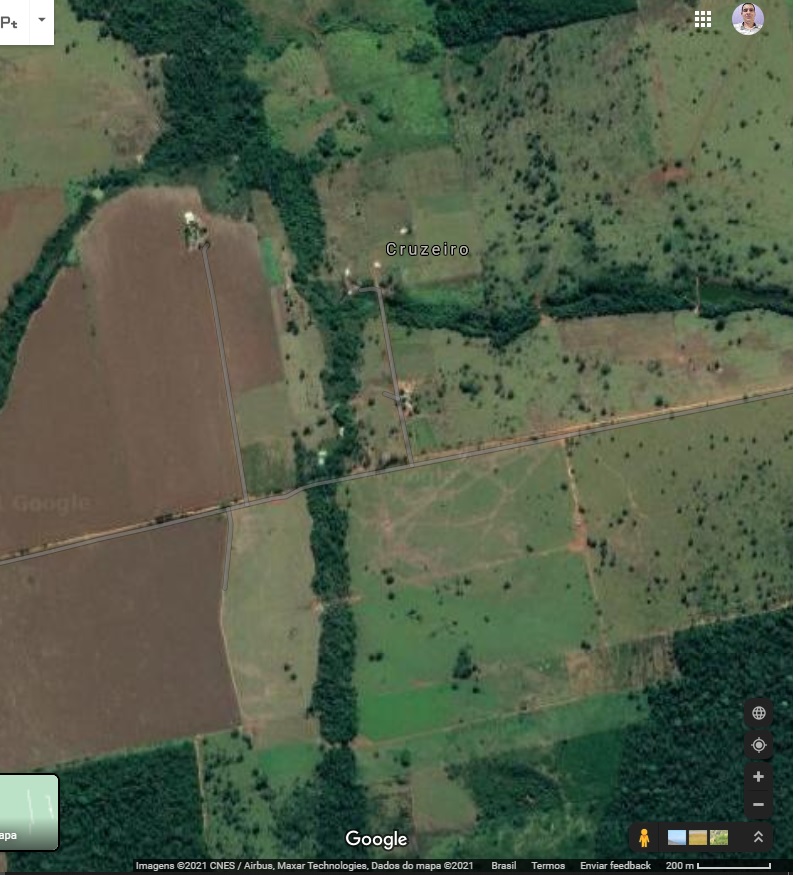
Task: Zoom out with the minus button
Action: [759, 804]
